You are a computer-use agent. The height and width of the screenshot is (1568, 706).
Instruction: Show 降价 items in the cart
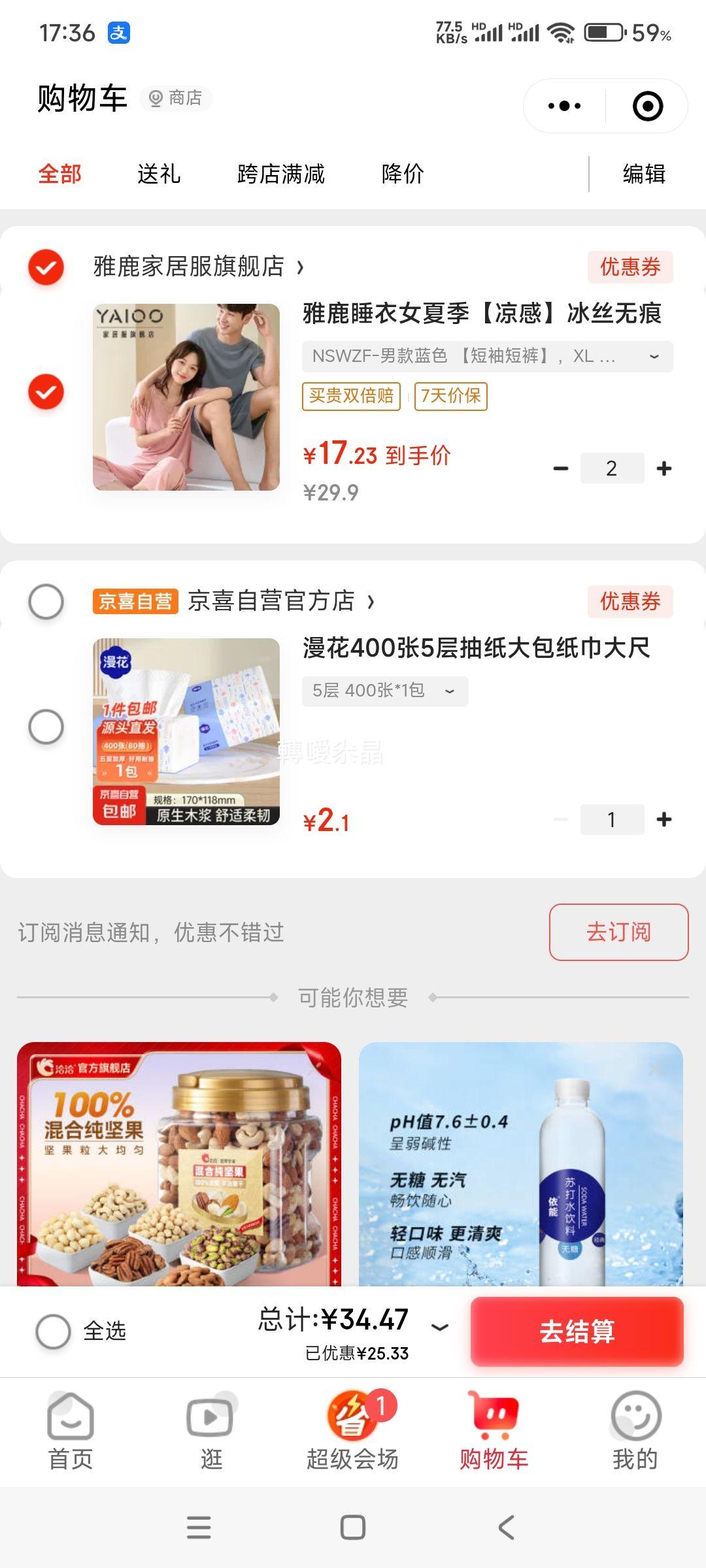click(403, 174)
